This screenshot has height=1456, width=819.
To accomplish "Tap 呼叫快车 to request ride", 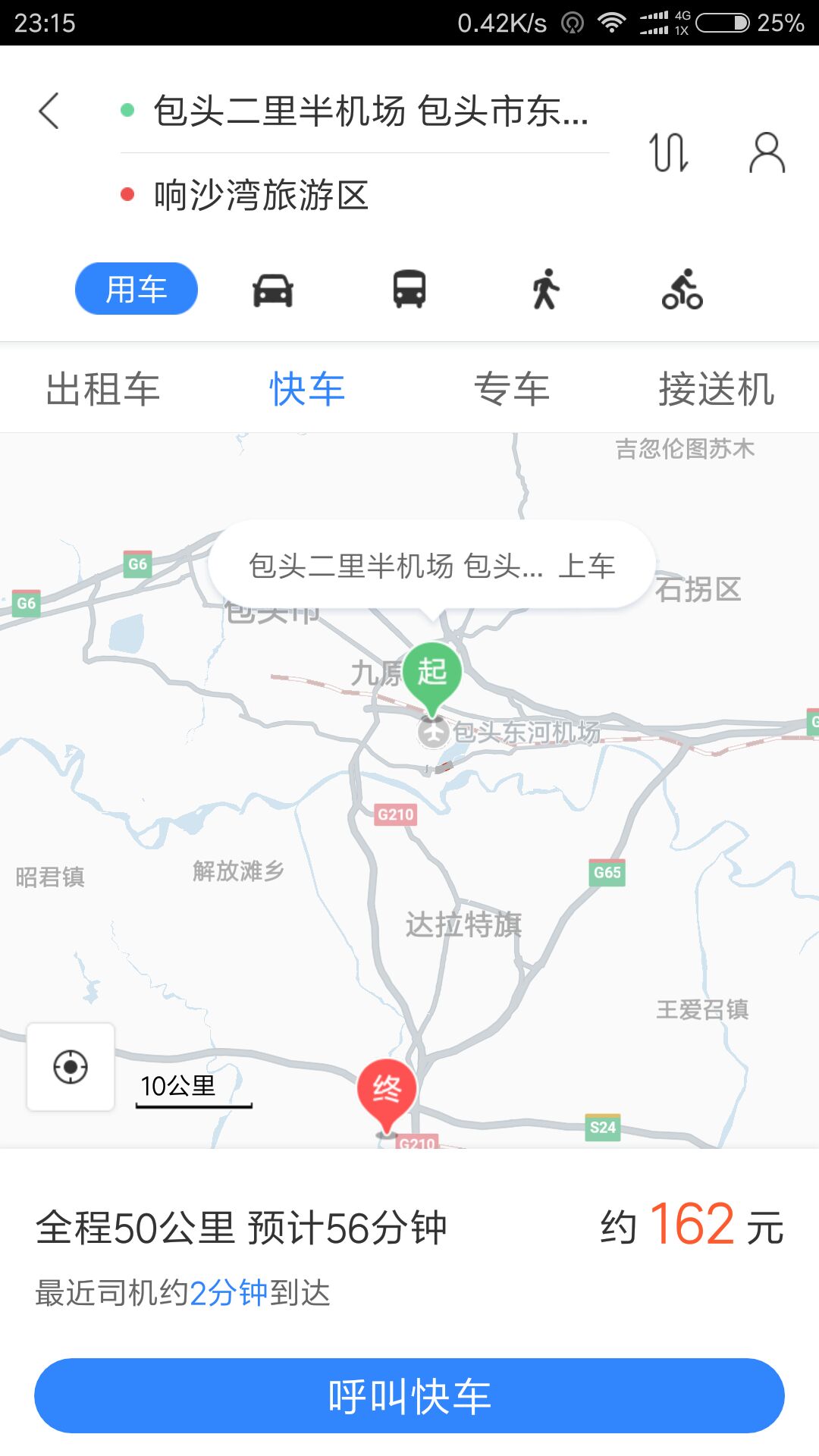I will pyautogui.click(x=409, y=1395).
